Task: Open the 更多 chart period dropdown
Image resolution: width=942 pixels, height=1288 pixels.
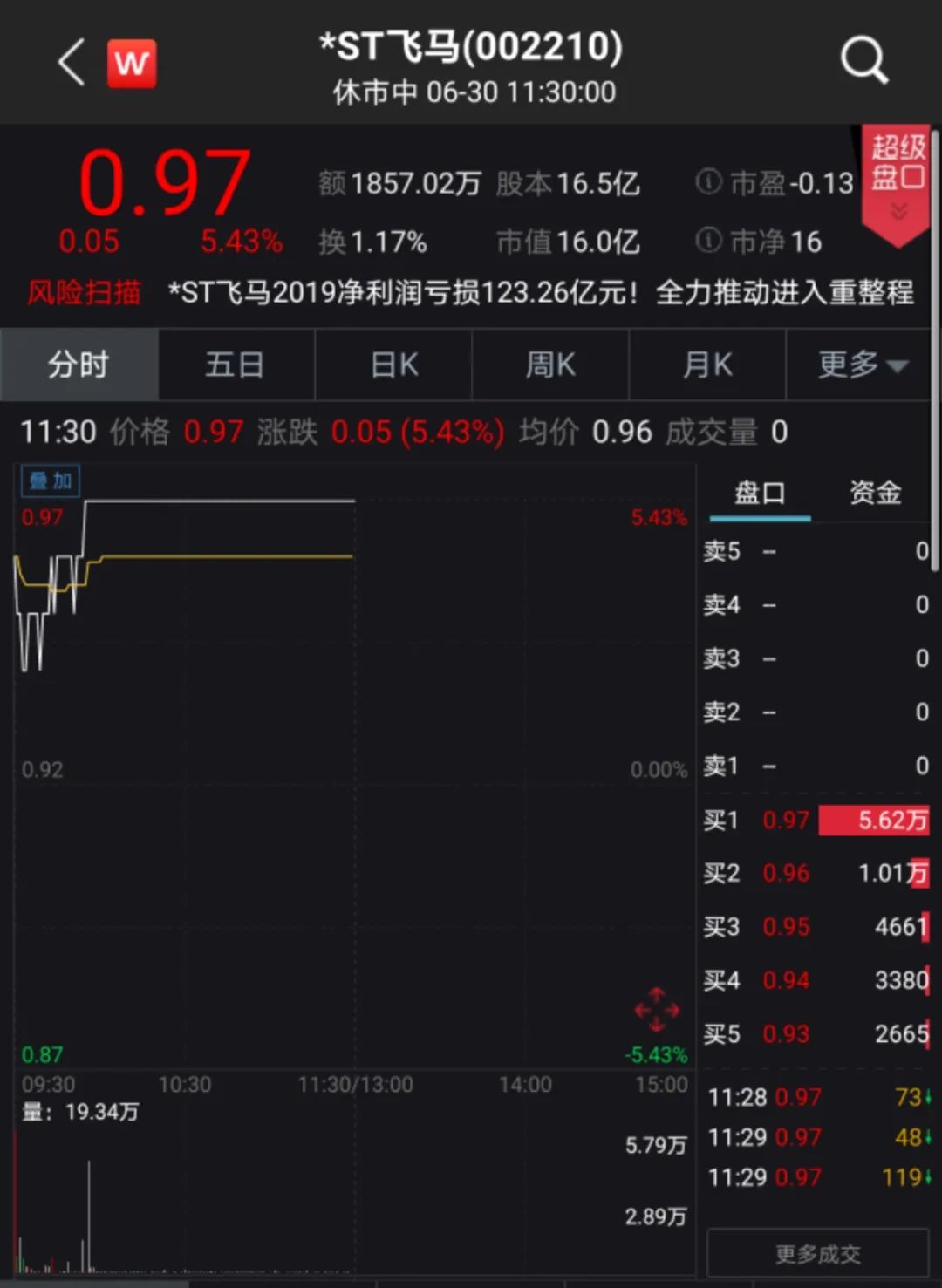Action: coord(861,365)
